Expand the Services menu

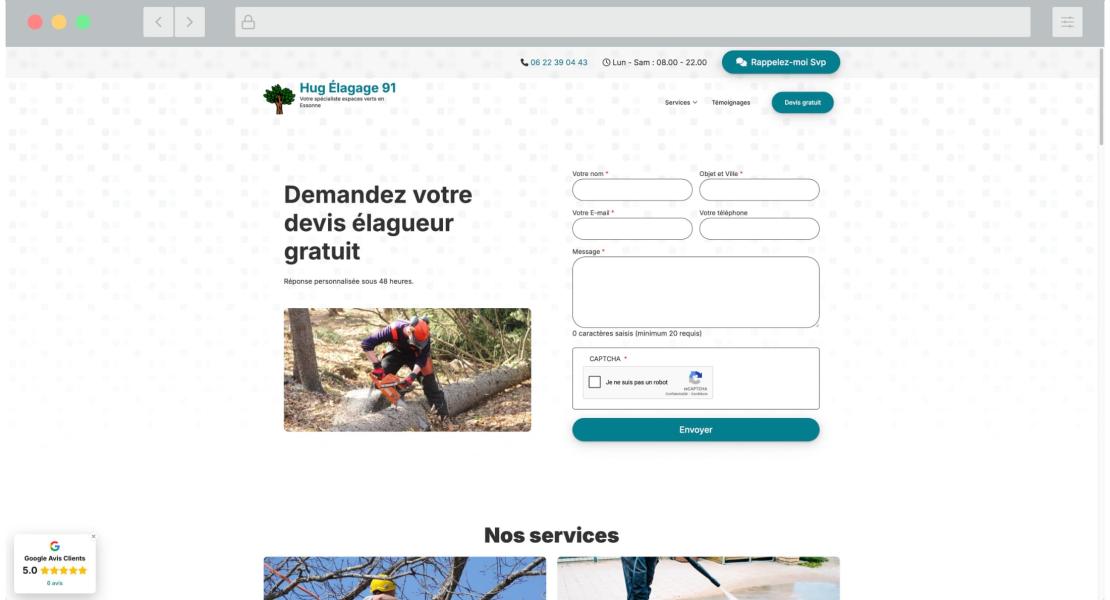[681, 102]
